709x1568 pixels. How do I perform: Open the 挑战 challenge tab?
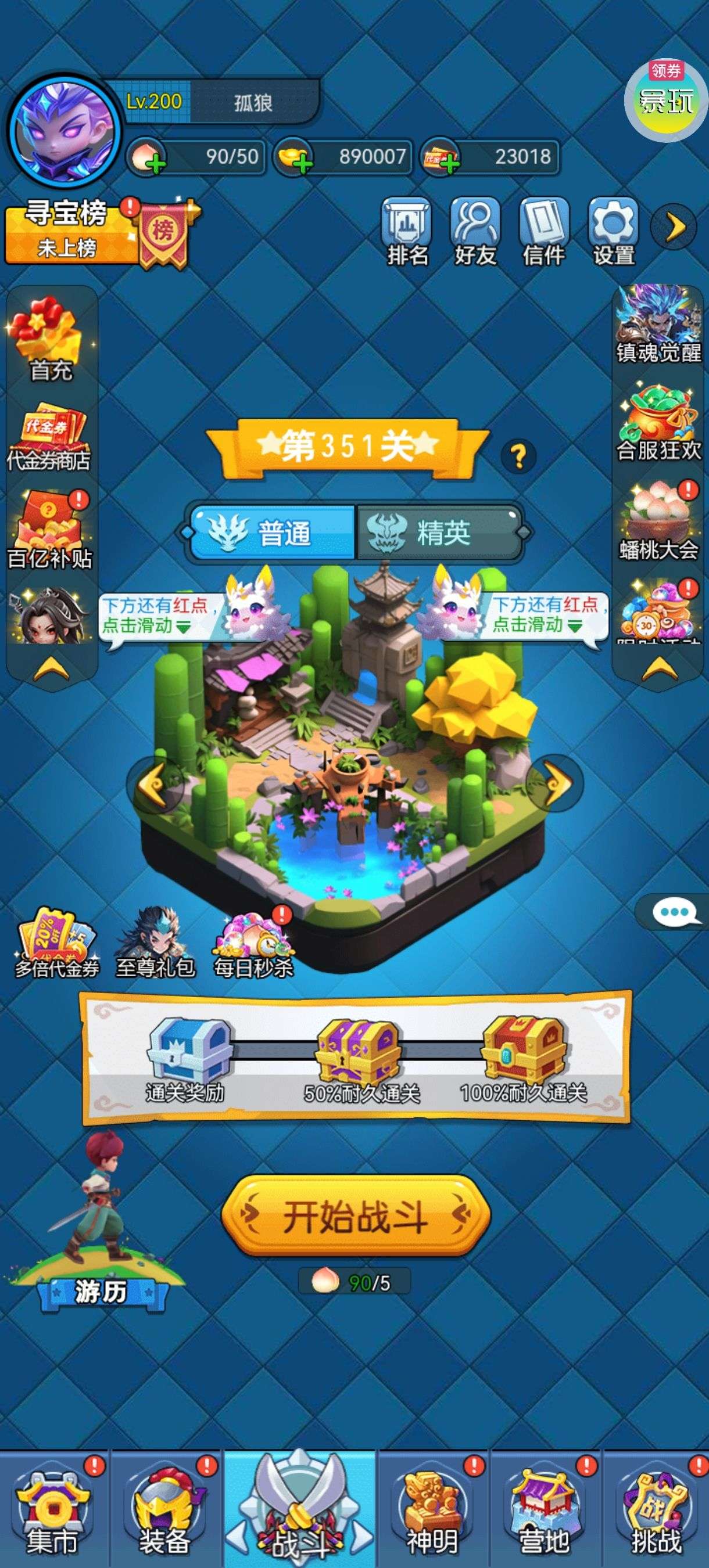click(656, 1511)
